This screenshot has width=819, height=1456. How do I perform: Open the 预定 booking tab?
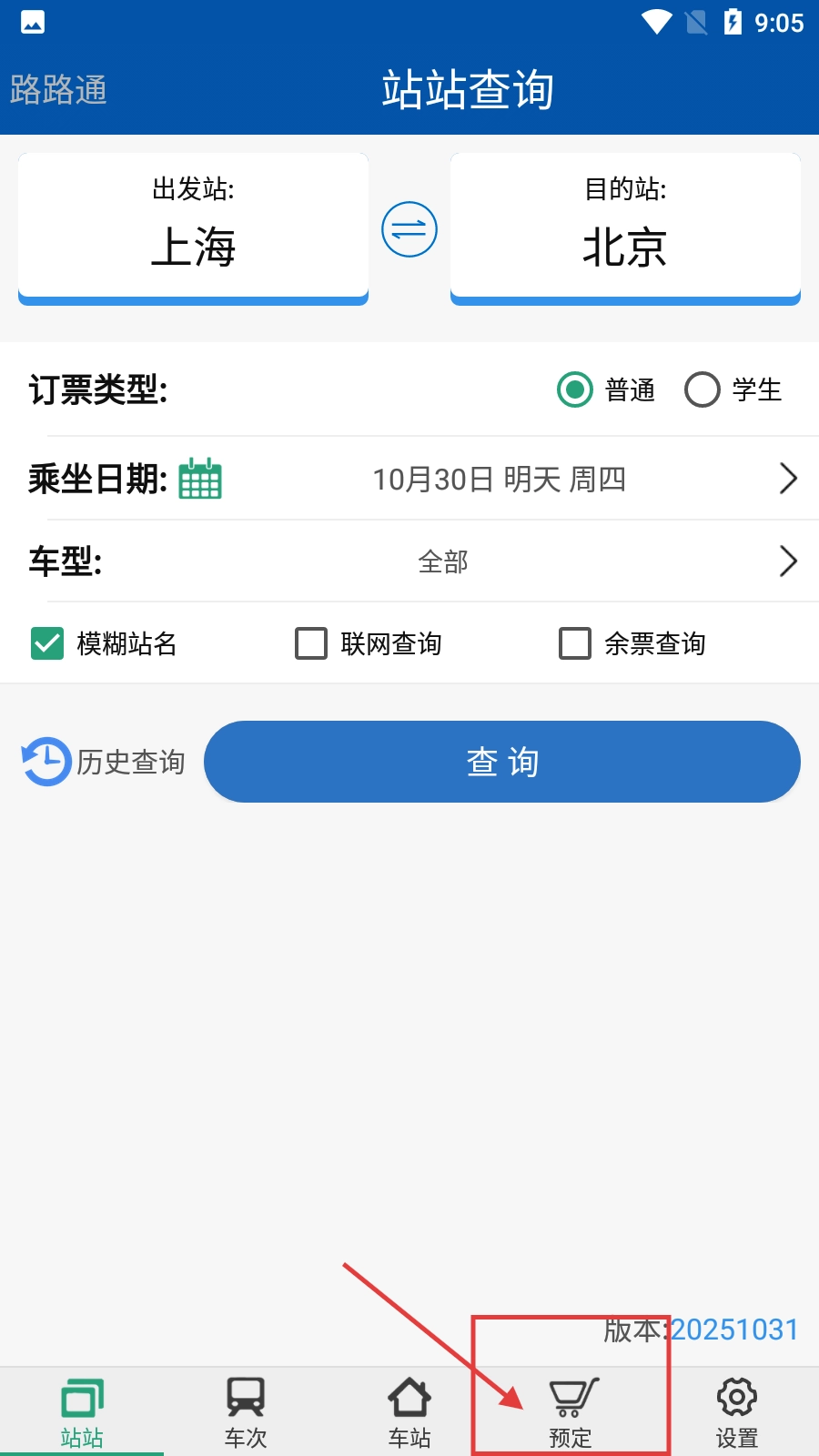571,1412
